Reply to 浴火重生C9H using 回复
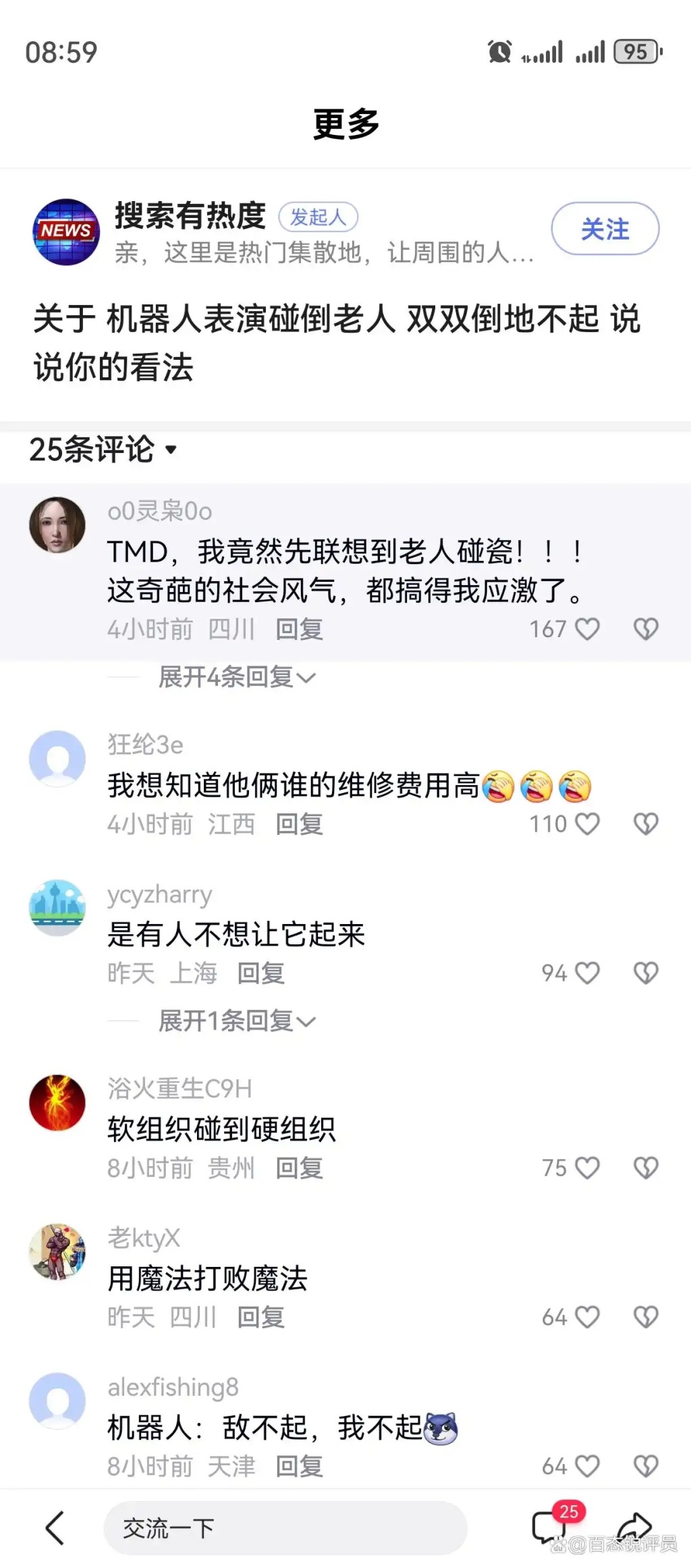The width and height of the screenshot is (691, 1568). pos(300,1168)
